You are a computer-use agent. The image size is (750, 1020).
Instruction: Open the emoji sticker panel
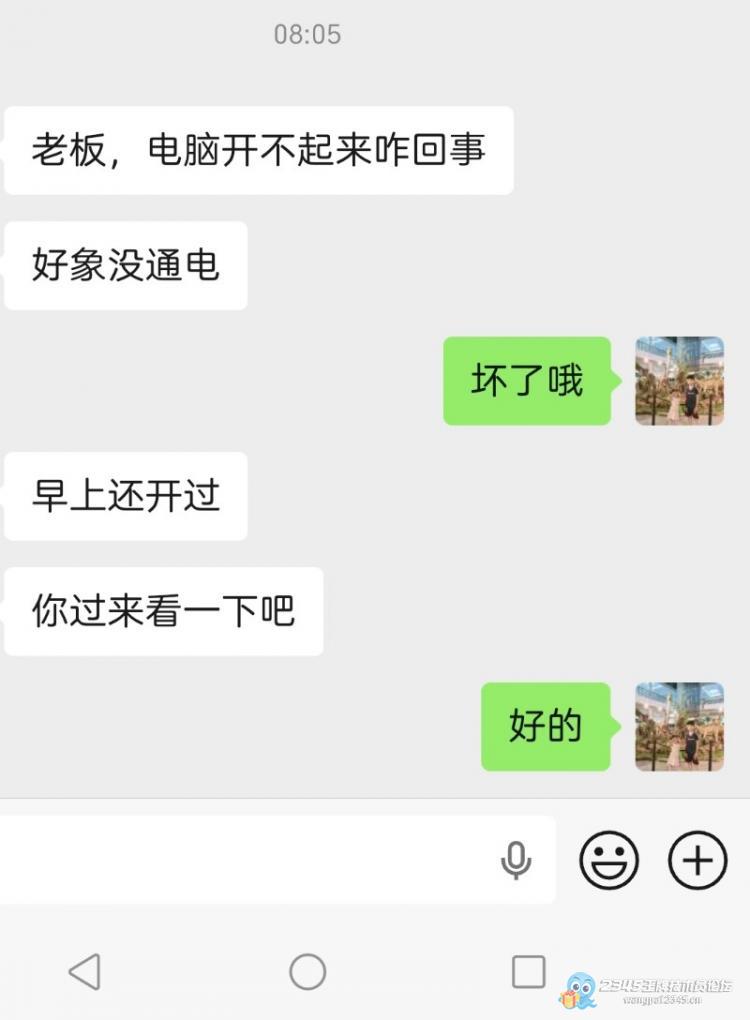tap(609, 860)
